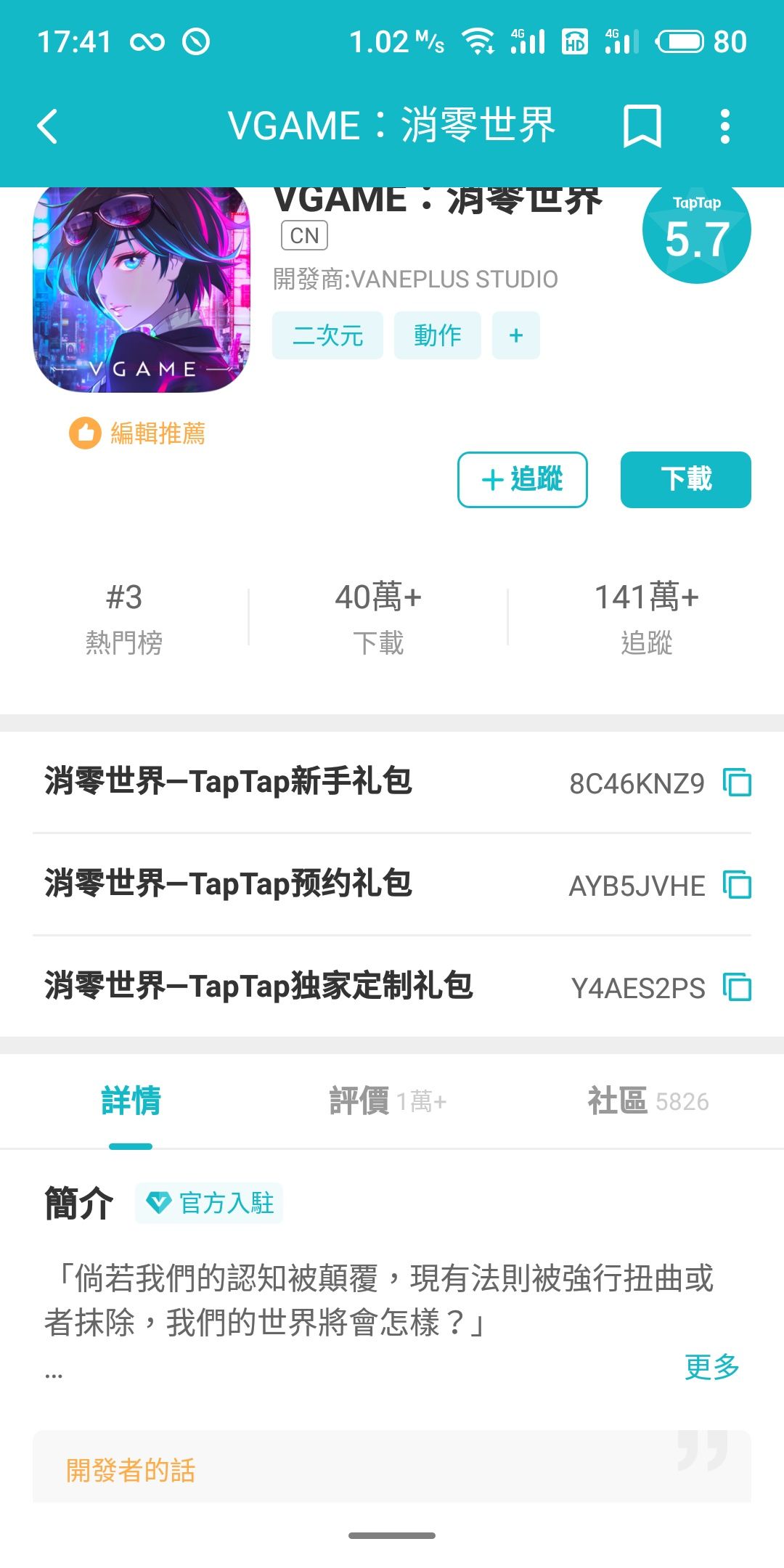Follow the game with 追蹤 button
This screenshot has height=1568, width=784.
tap(523, 480)
